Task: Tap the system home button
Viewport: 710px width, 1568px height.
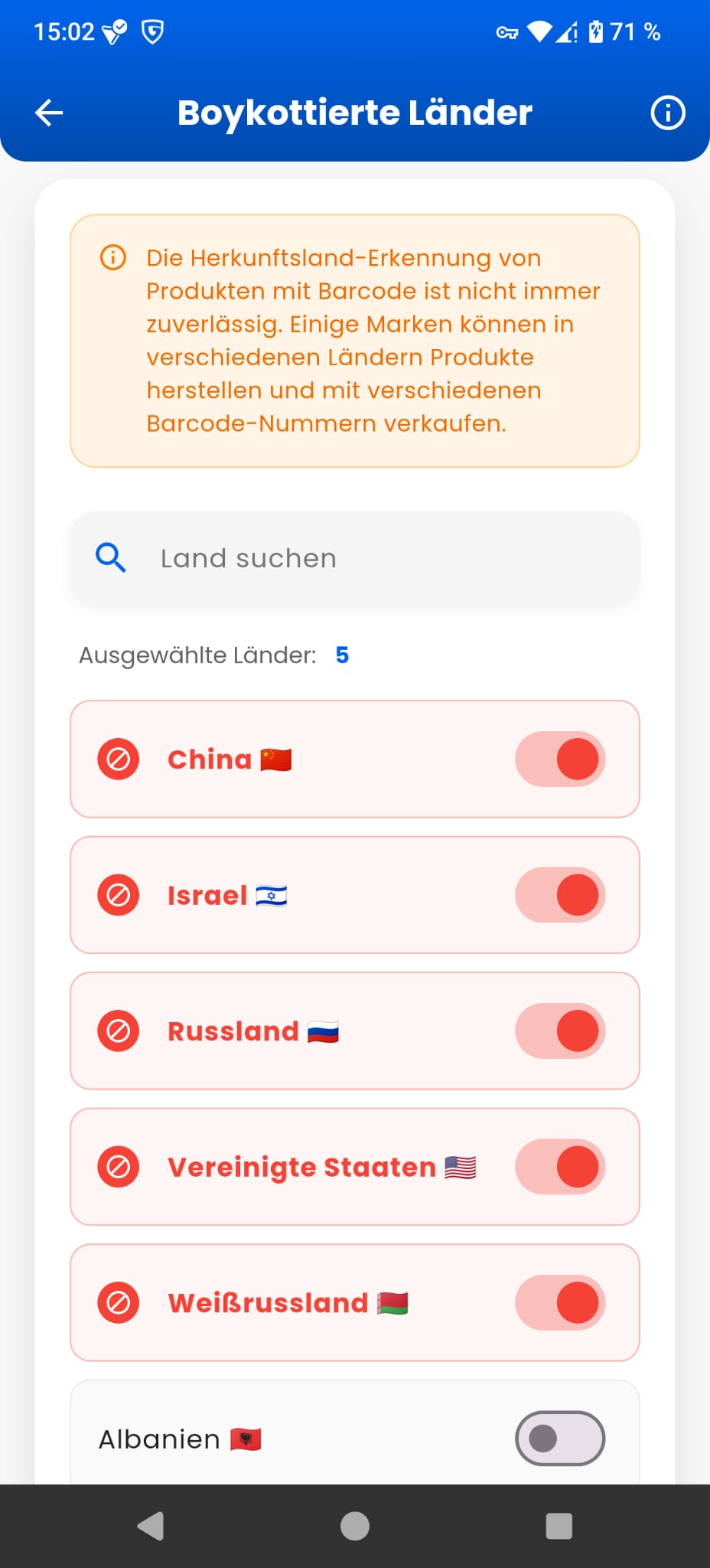Action: [355, 1526]
